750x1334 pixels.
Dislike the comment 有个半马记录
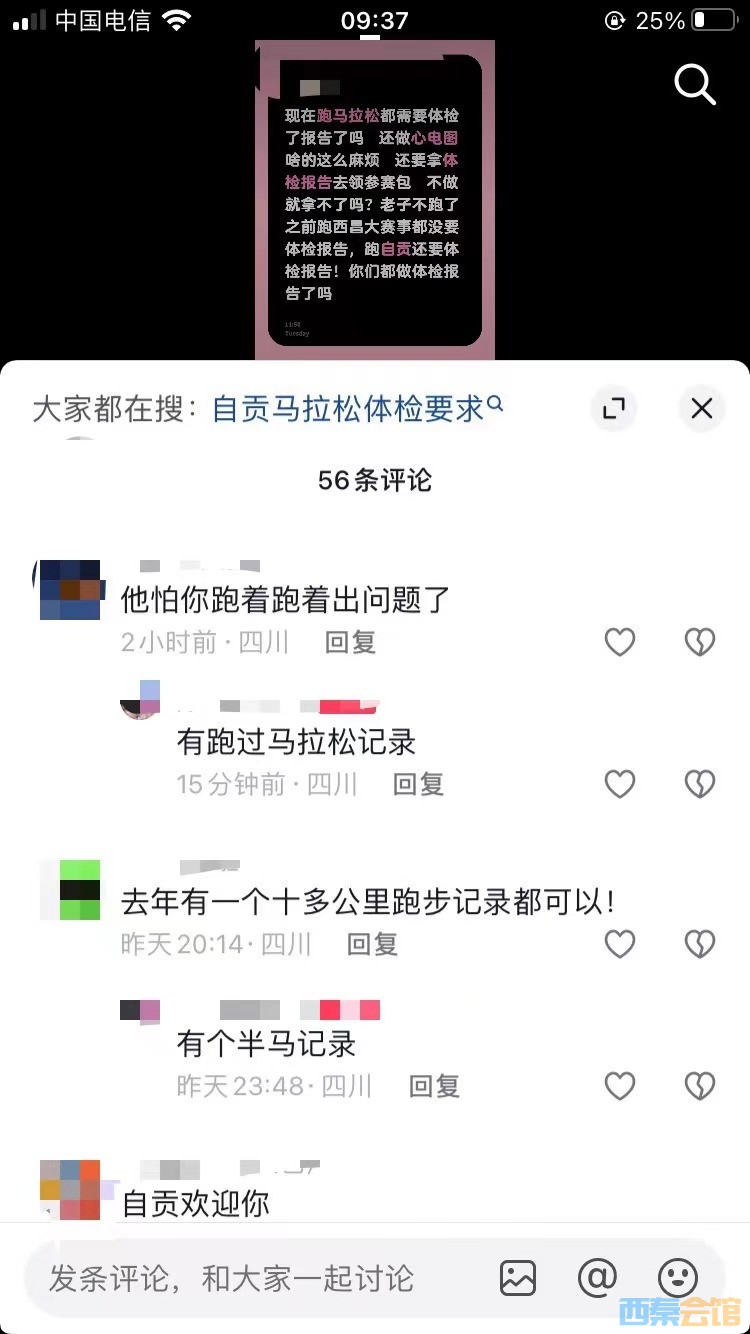point(700,1086)
